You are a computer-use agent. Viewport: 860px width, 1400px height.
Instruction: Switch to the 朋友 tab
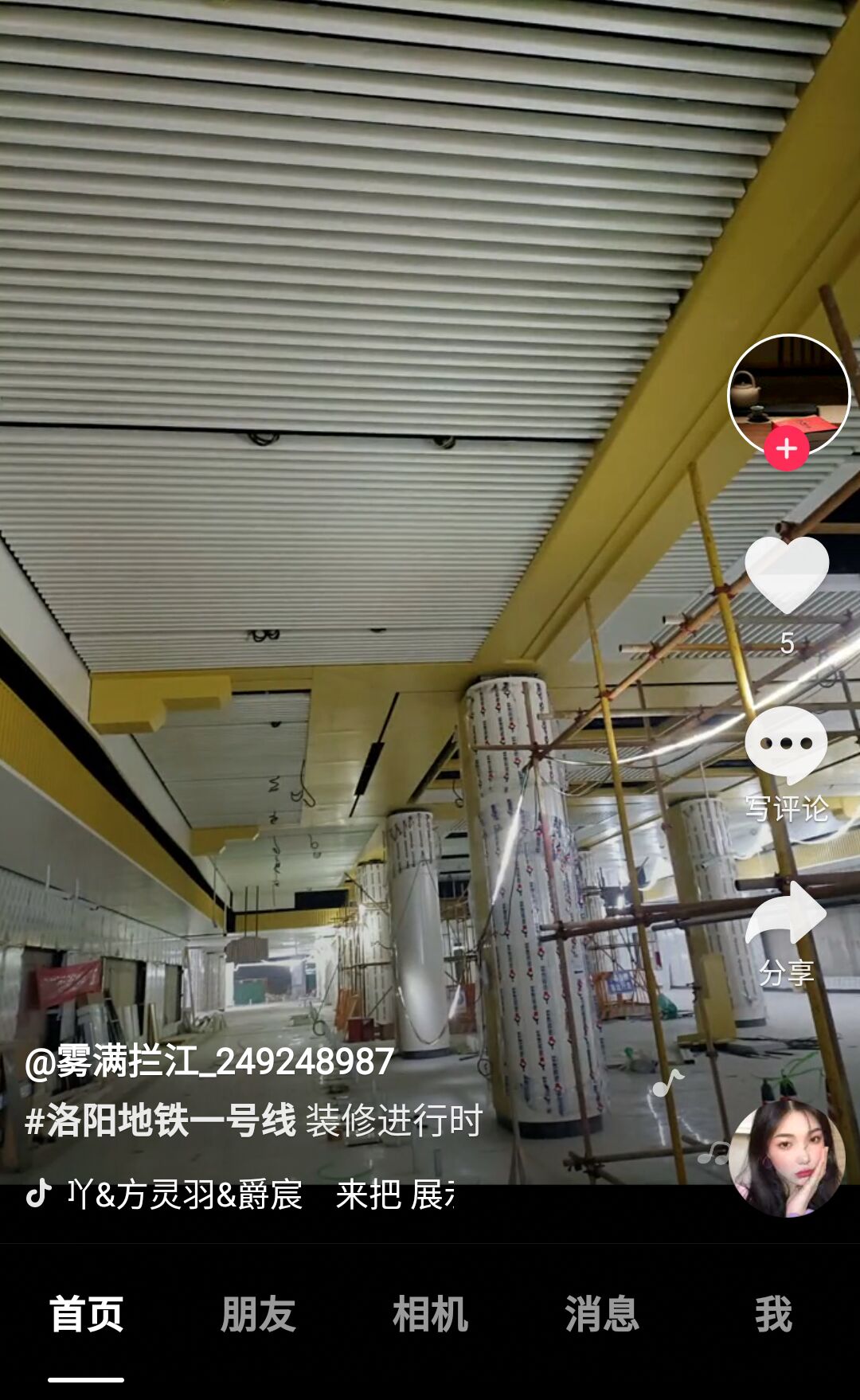click(x=258, y=1314)
